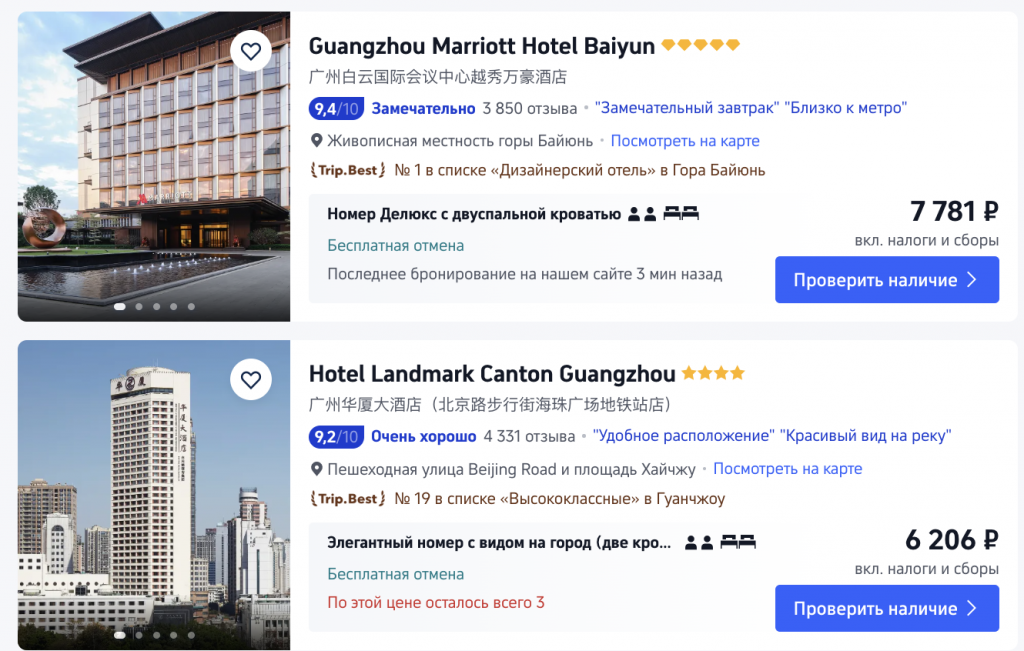Image resolution: width=1024 pixels, height=651 pixels.
Task: View Guangzhou Marriott Hotel Baiyun on the map
Action: click(x=685, y=141)
